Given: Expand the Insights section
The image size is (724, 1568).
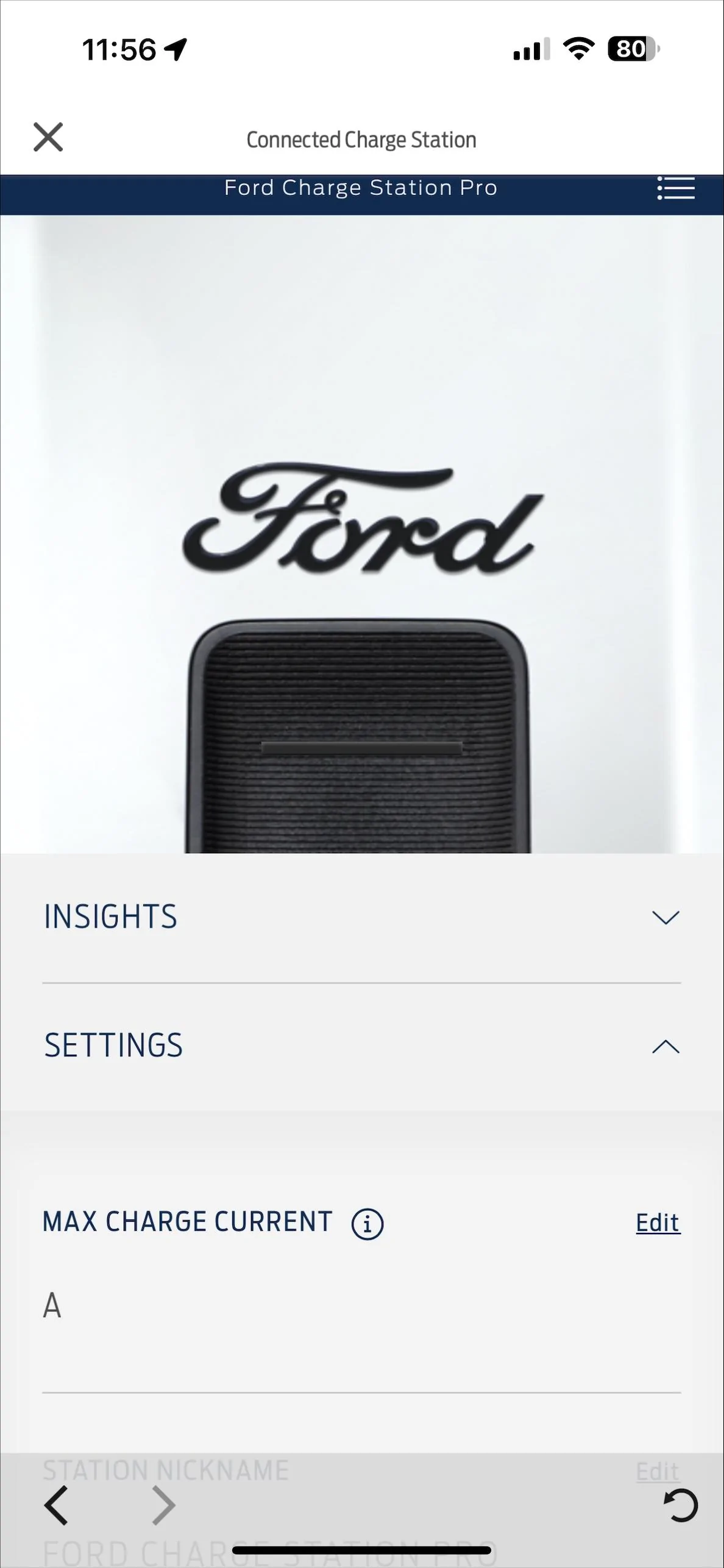Looking at the screenshot, I should (665, 917).
